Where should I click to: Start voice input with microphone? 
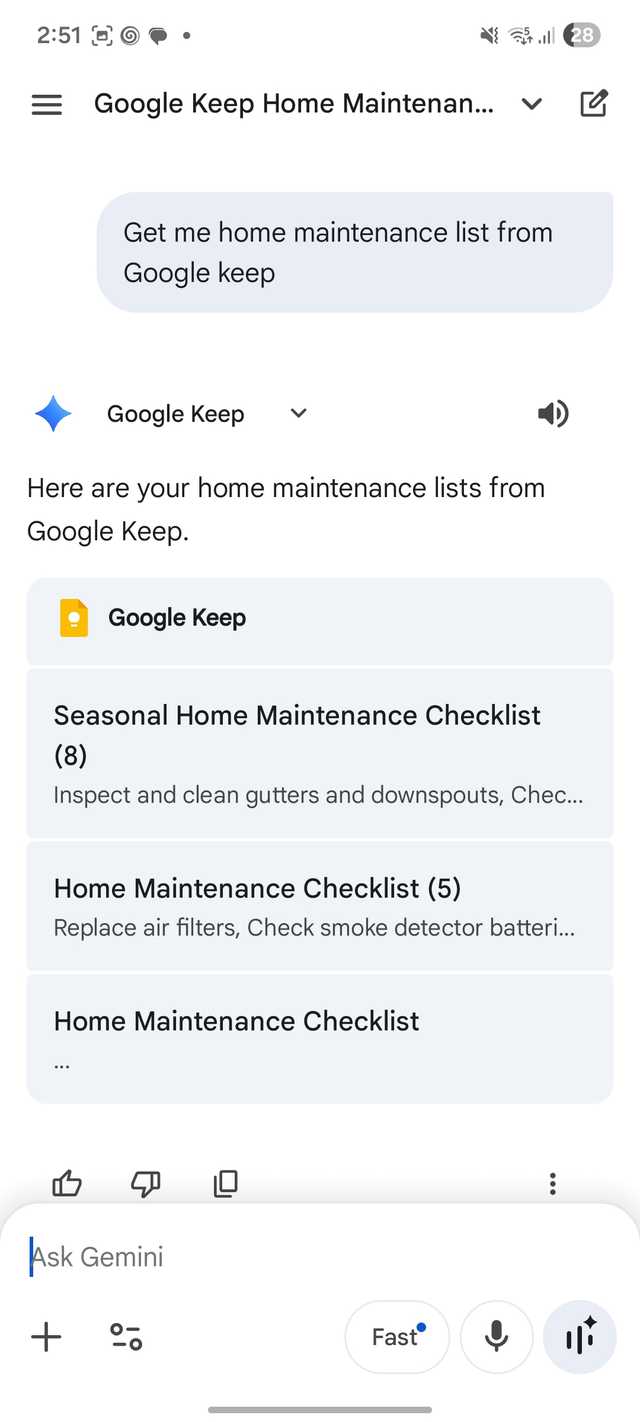[x=496, y=1337]
